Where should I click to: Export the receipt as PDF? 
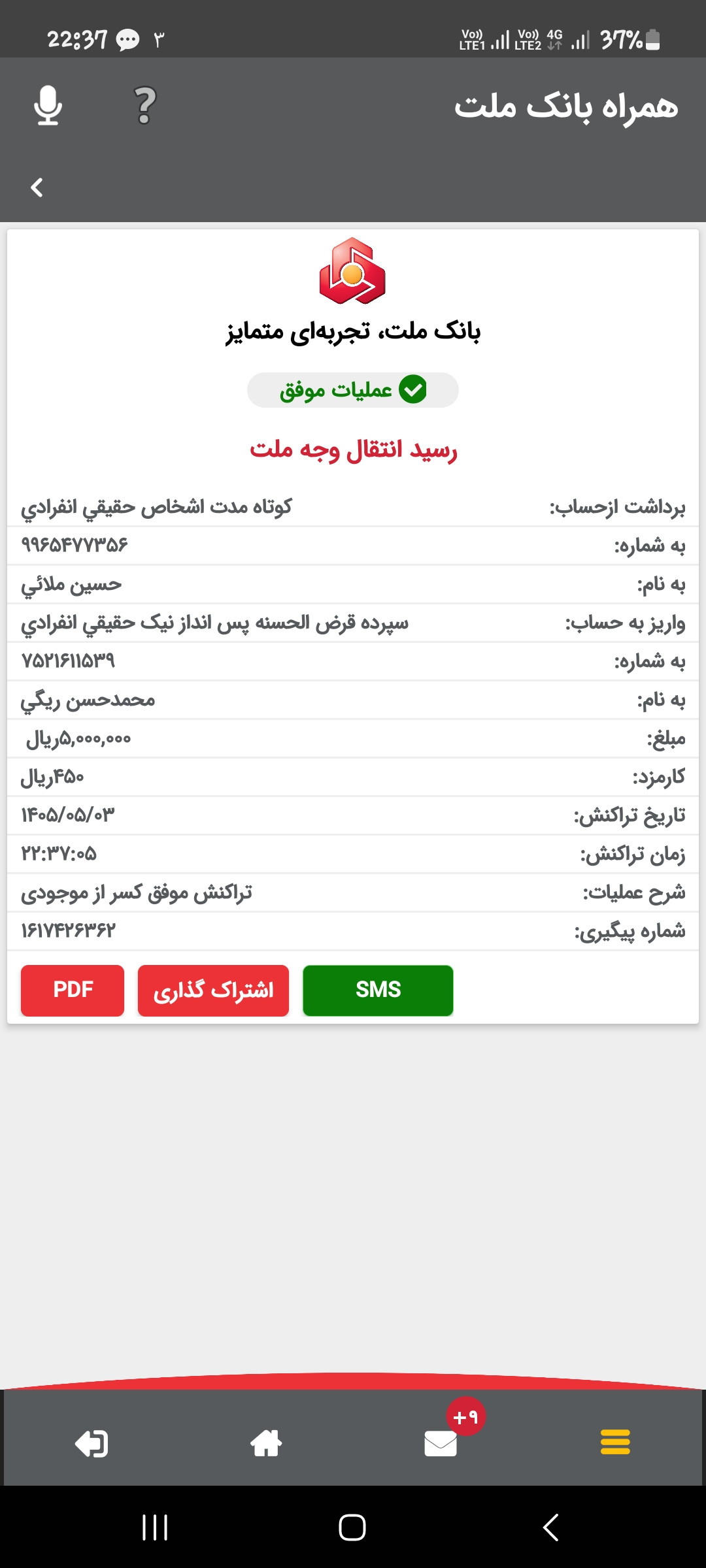(73, 990)
